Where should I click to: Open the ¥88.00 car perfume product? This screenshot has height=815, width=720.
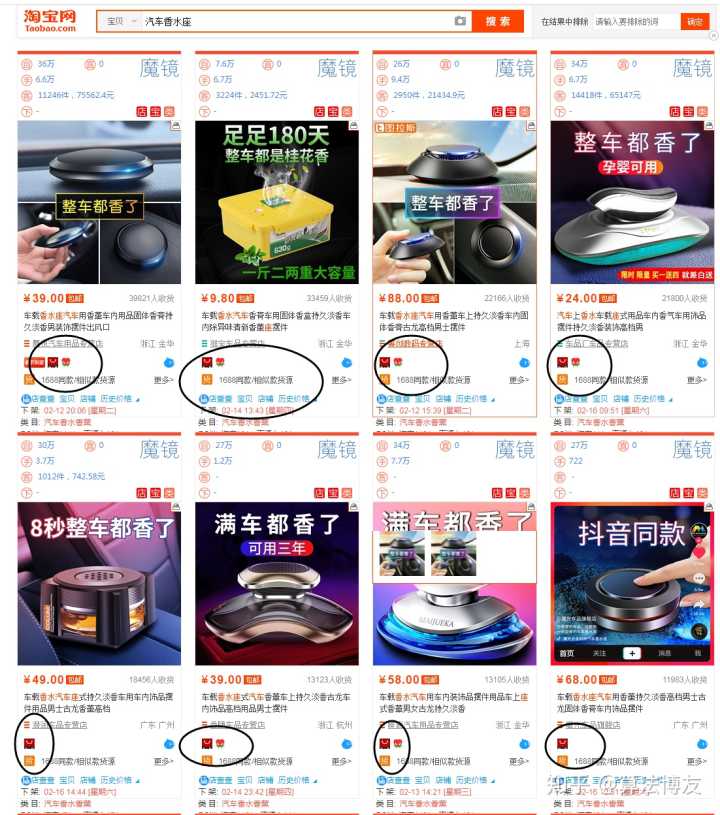(454, 203)
